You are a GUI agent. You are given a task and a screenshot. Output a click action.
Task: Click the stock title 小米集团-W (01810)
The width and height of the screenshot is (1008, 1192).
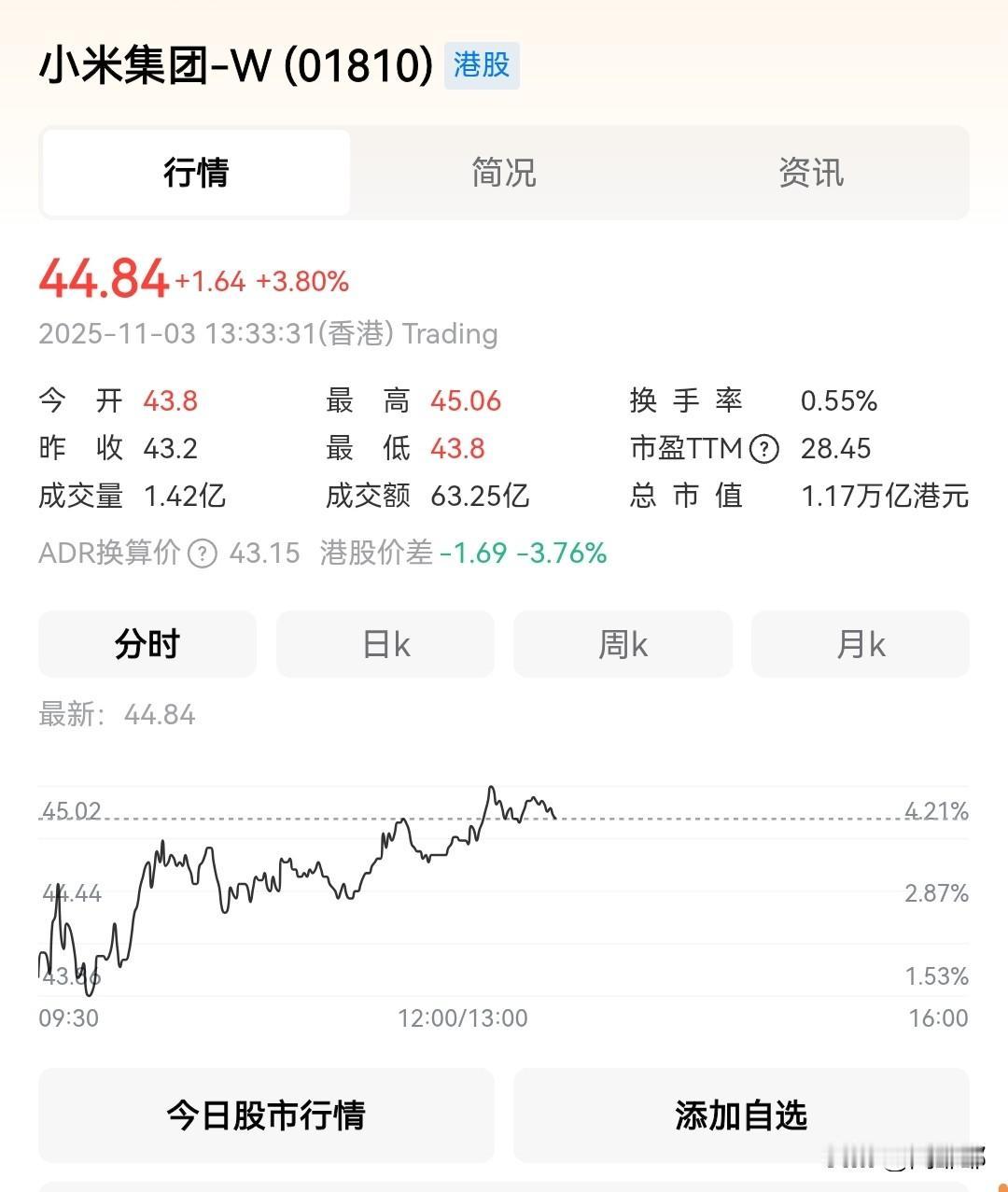(236, 65)
